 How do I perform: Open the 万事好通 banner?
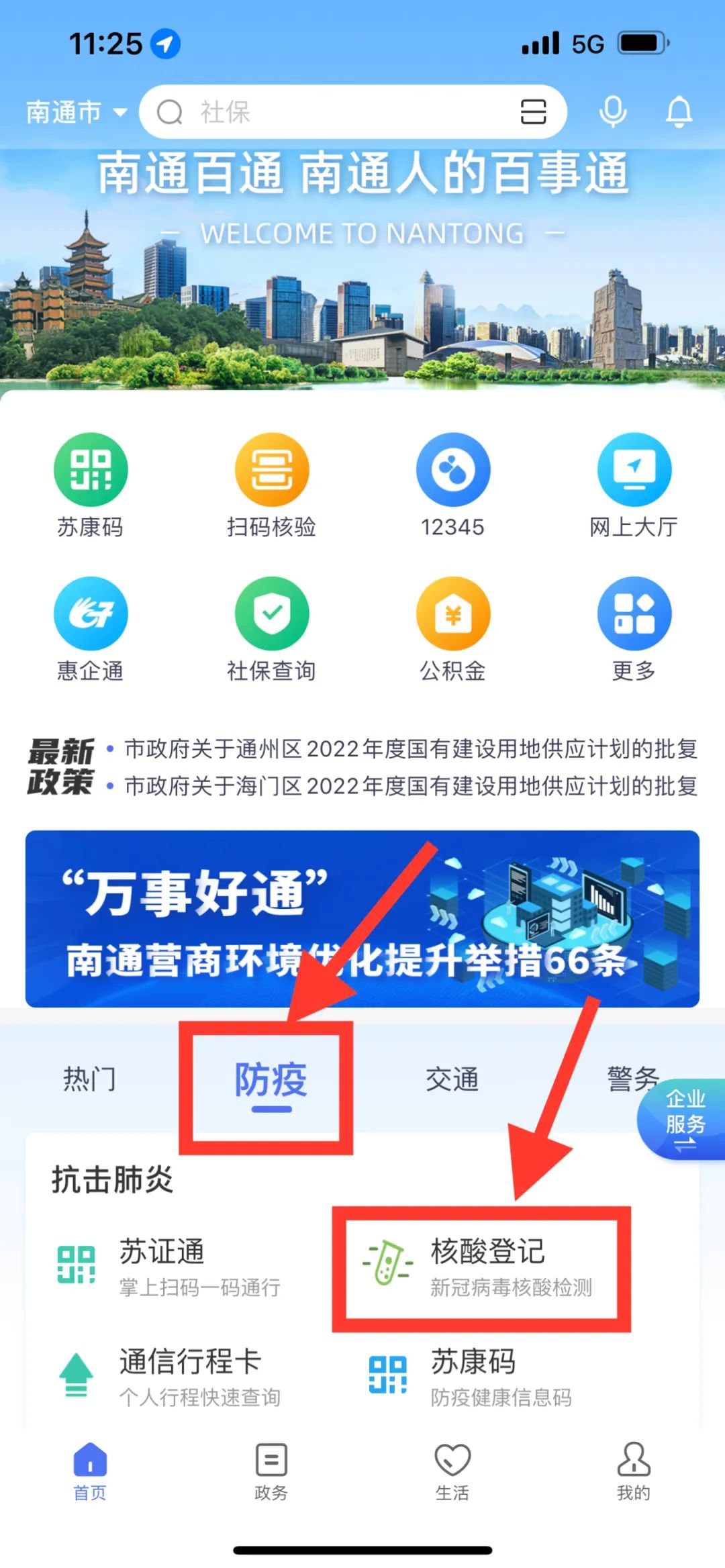coord(362,918)
